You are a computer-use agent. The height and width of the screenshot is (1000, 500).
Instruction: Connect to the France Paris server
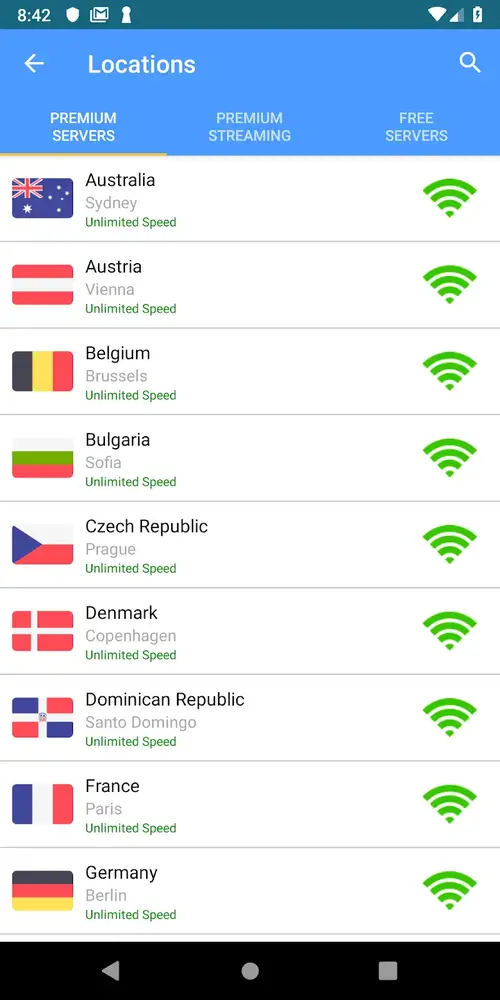[250, 804]
